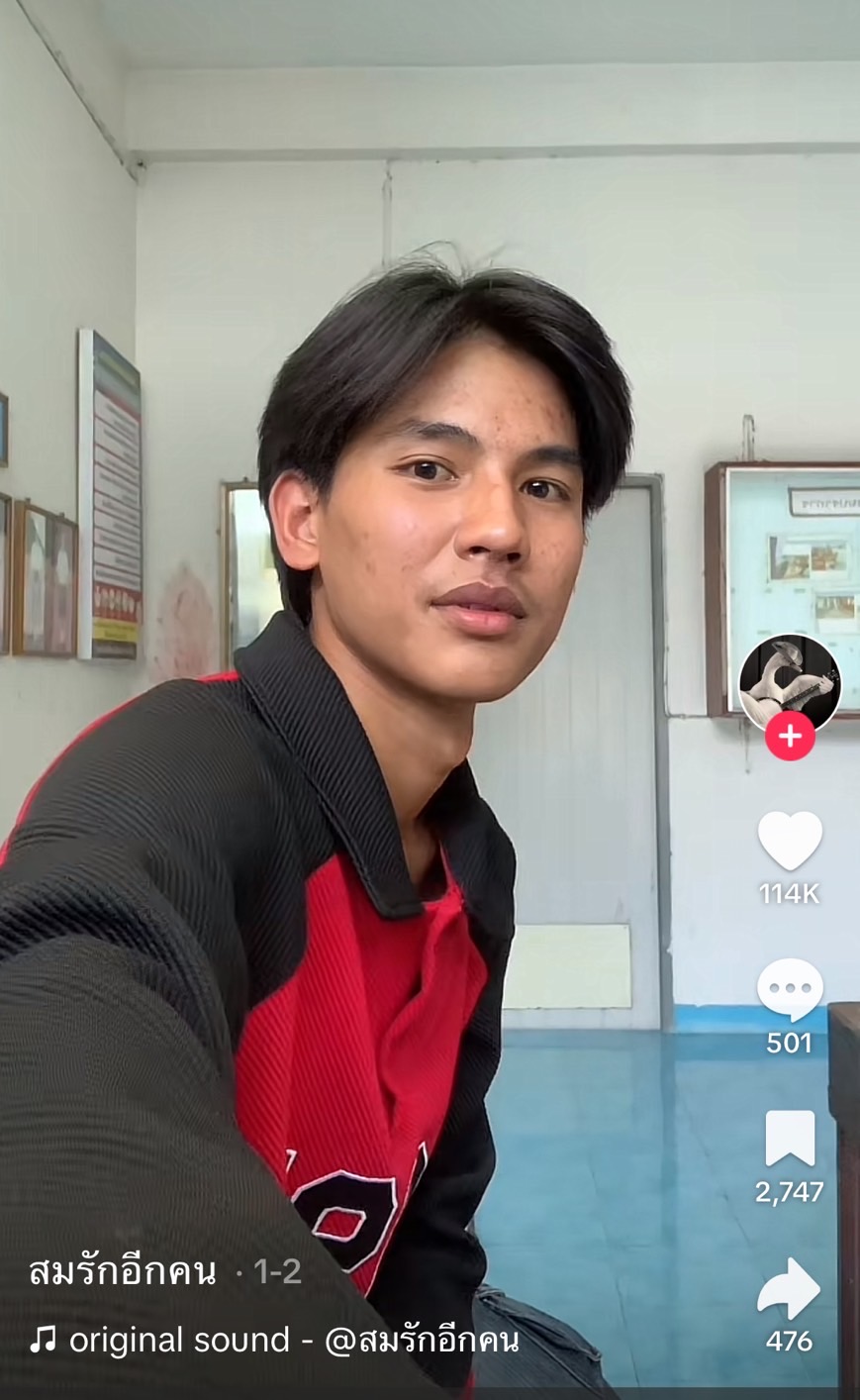Image resolution: width=860 pixels, height=1400 pixels.
Task: Open the username สมรักอีกคน profile
Action: [x=122, y=1271]
